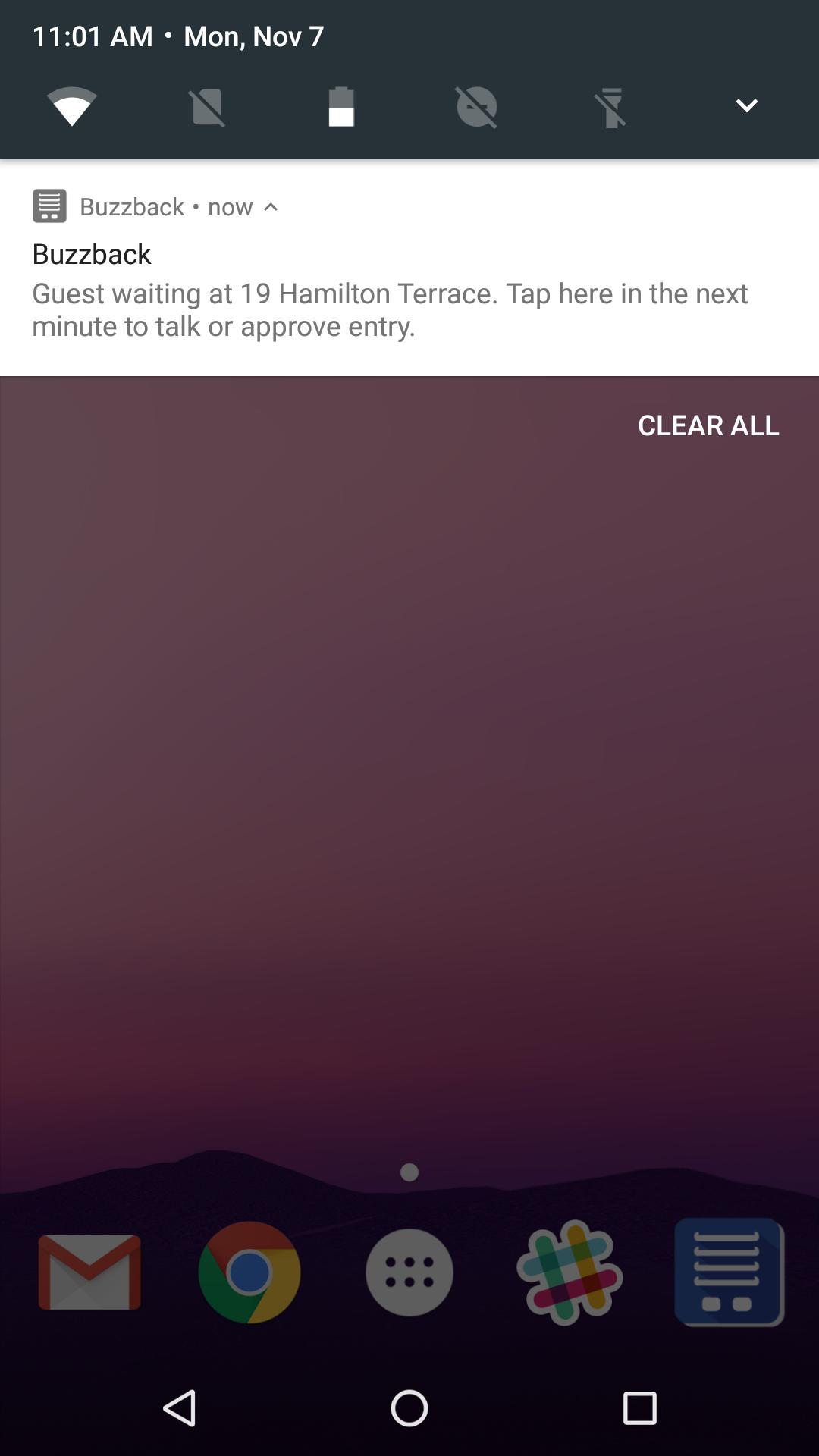Toggle the Wi-Fi quick setting
The height and width of the screenshot is (1456, 819).
[72, 106]
